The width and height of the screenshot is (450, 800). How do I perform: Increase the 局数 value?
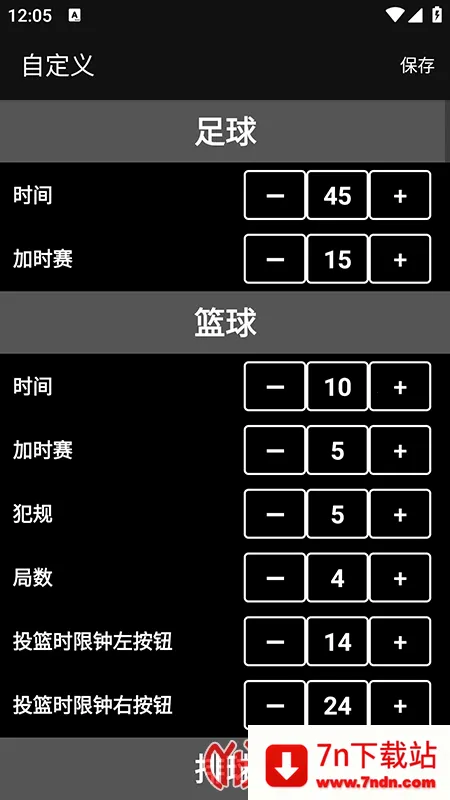[400, 578]
